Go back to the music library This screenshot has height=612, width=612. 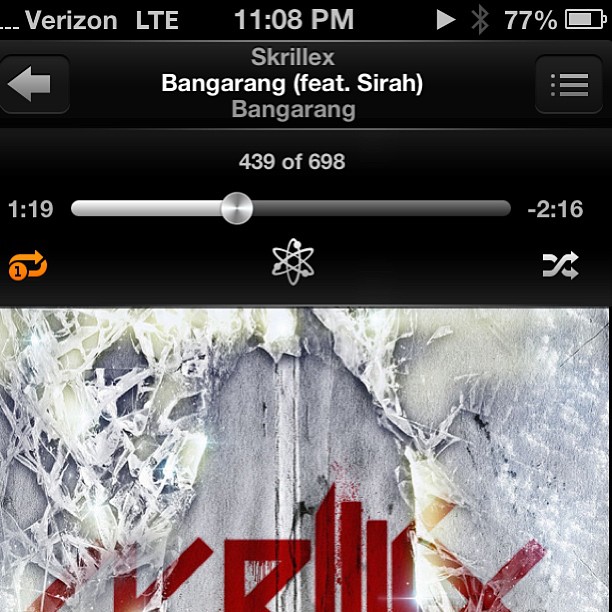[34, 85]
